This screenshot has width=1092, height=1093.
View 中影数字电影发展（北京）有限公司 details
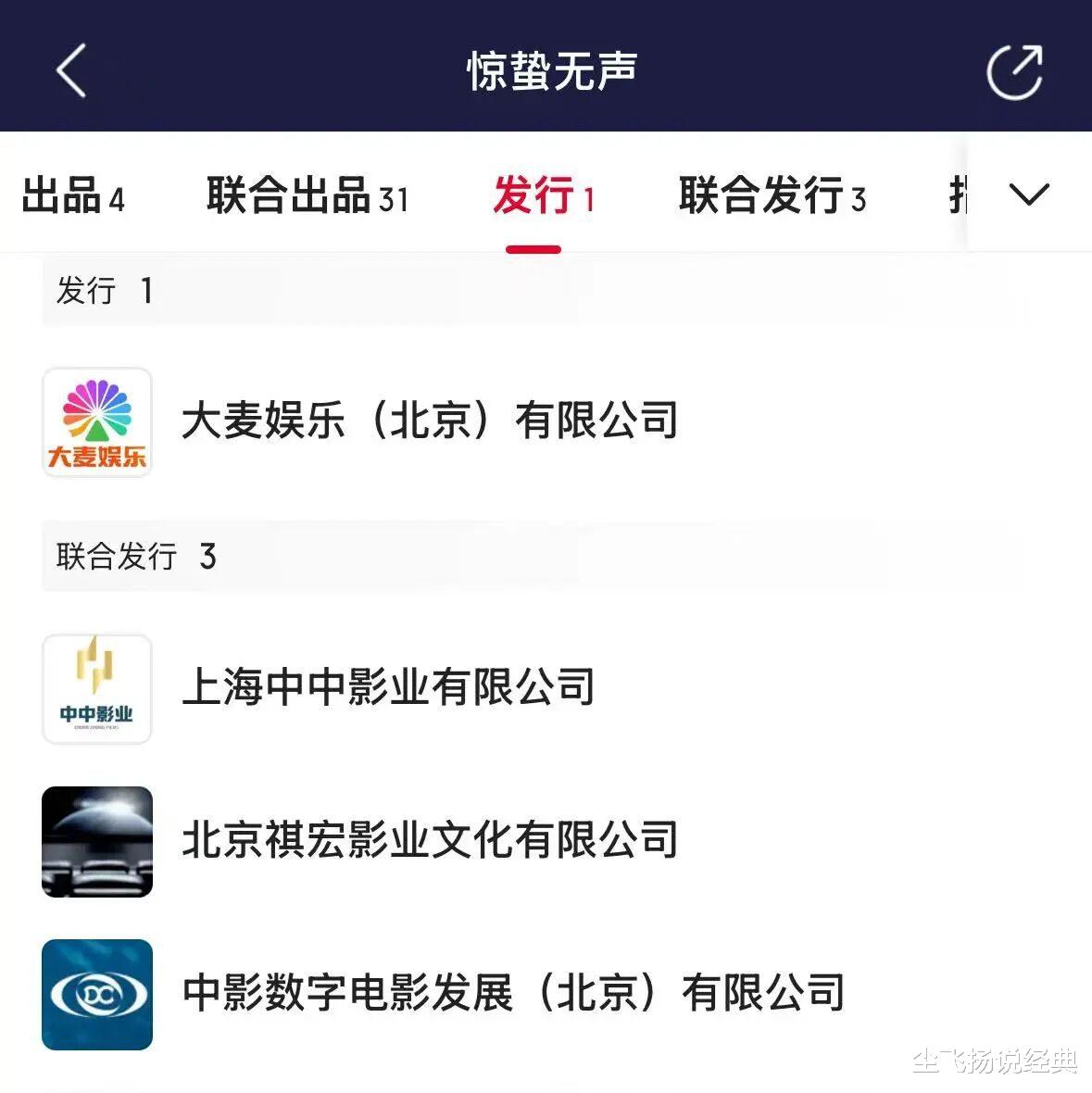point(513,994)
